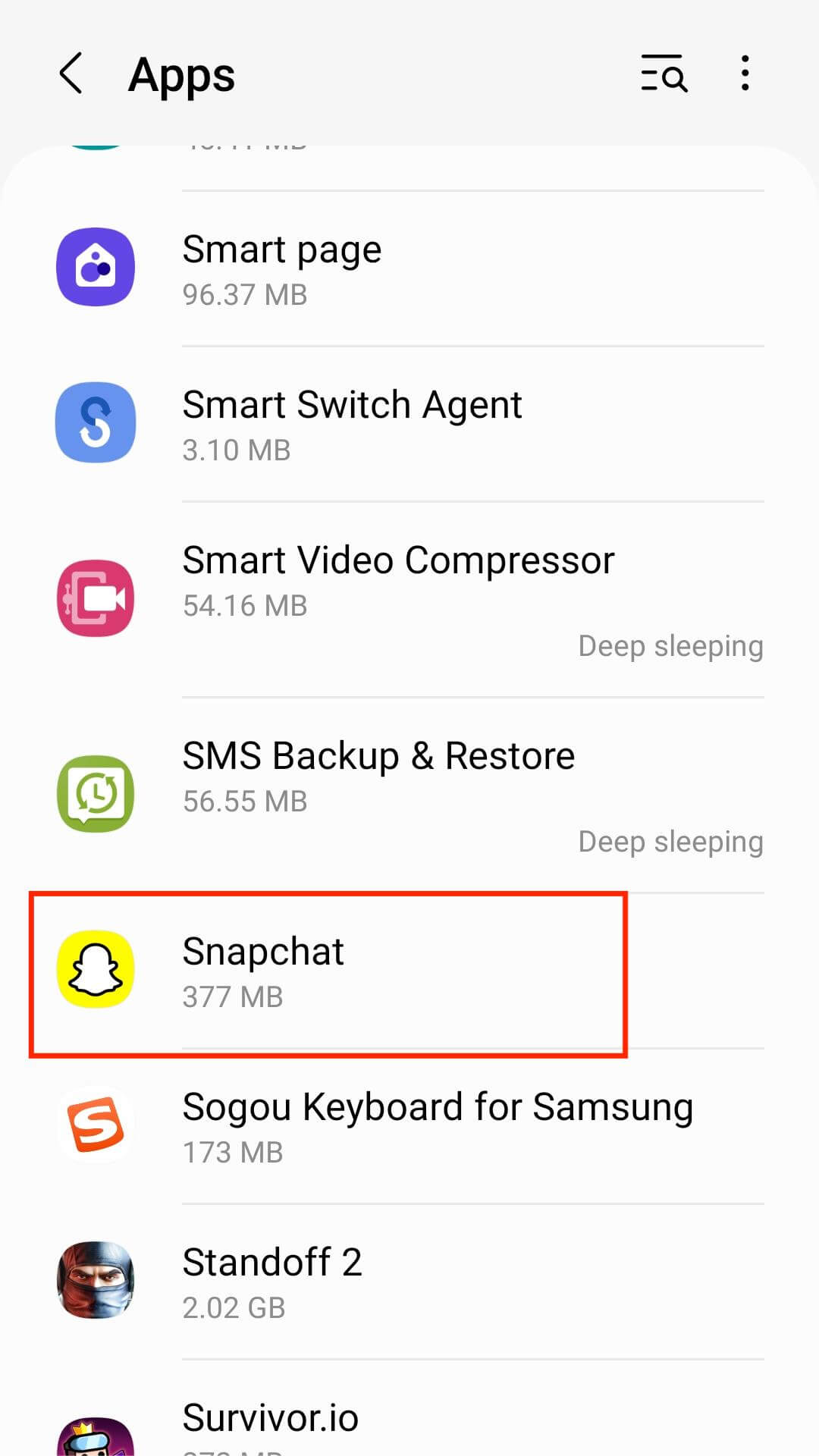The image size is (819, 1456).
Task: Go back from the Apps screen
Action: point(71,74)
